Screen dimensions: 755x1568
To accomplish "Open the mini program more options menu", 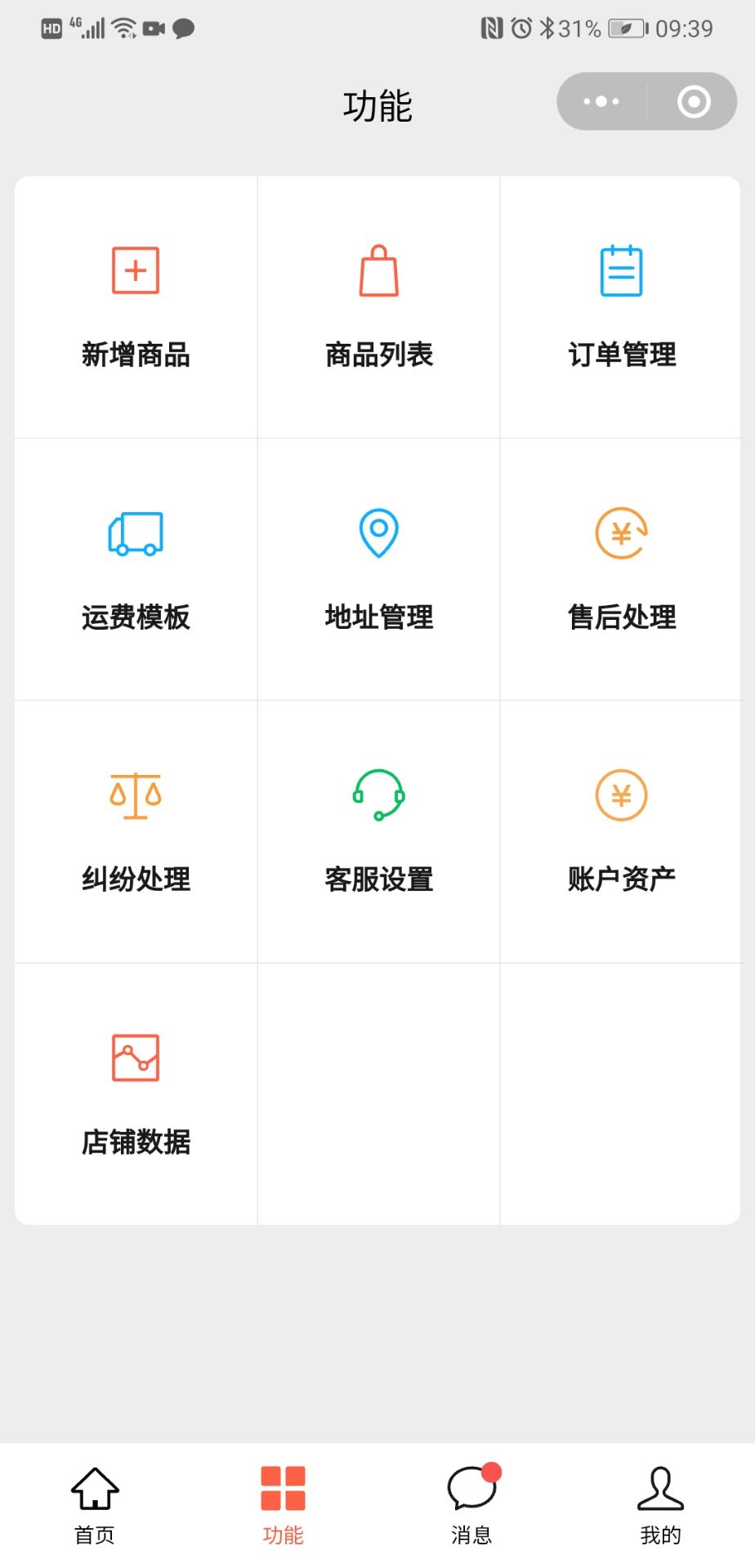I will pyautogui.click(x=602, y=102).
